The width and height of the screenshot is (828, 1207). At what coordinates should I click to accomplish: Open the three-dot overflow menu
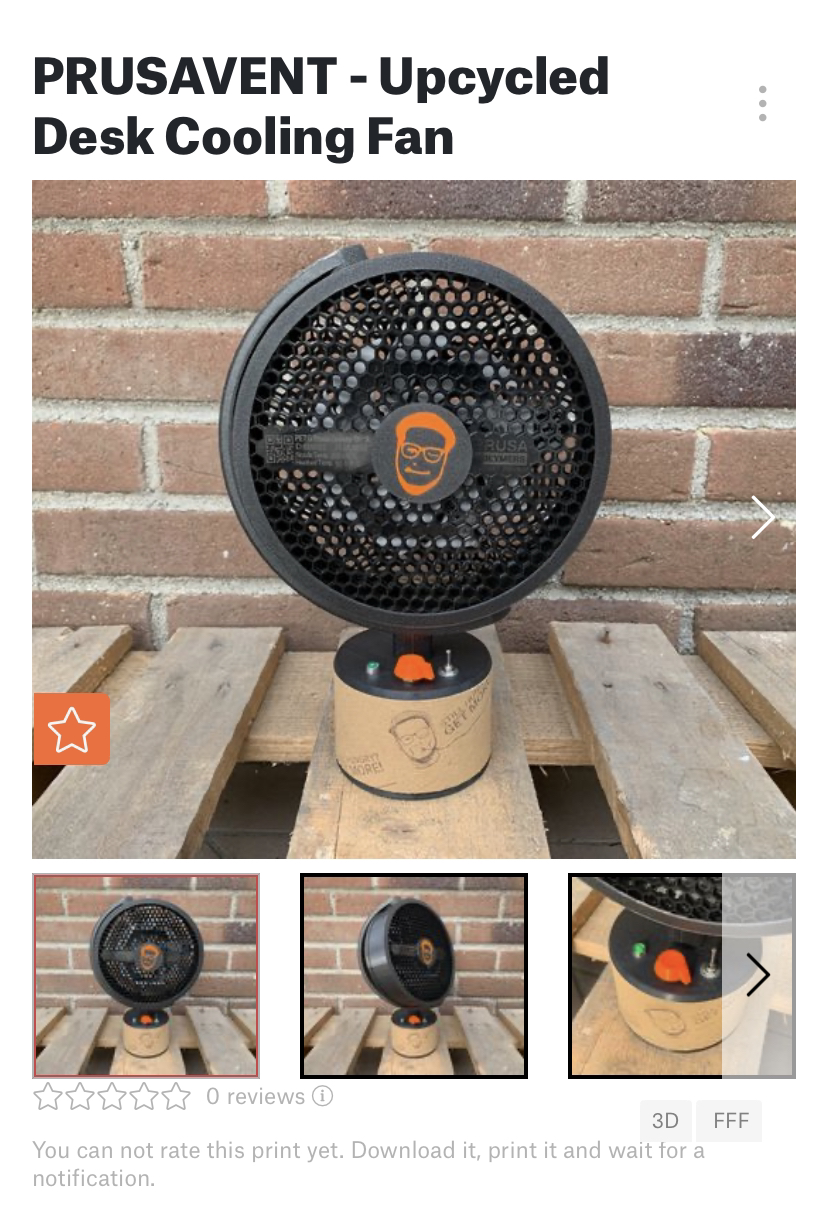(x=762, y=104)
